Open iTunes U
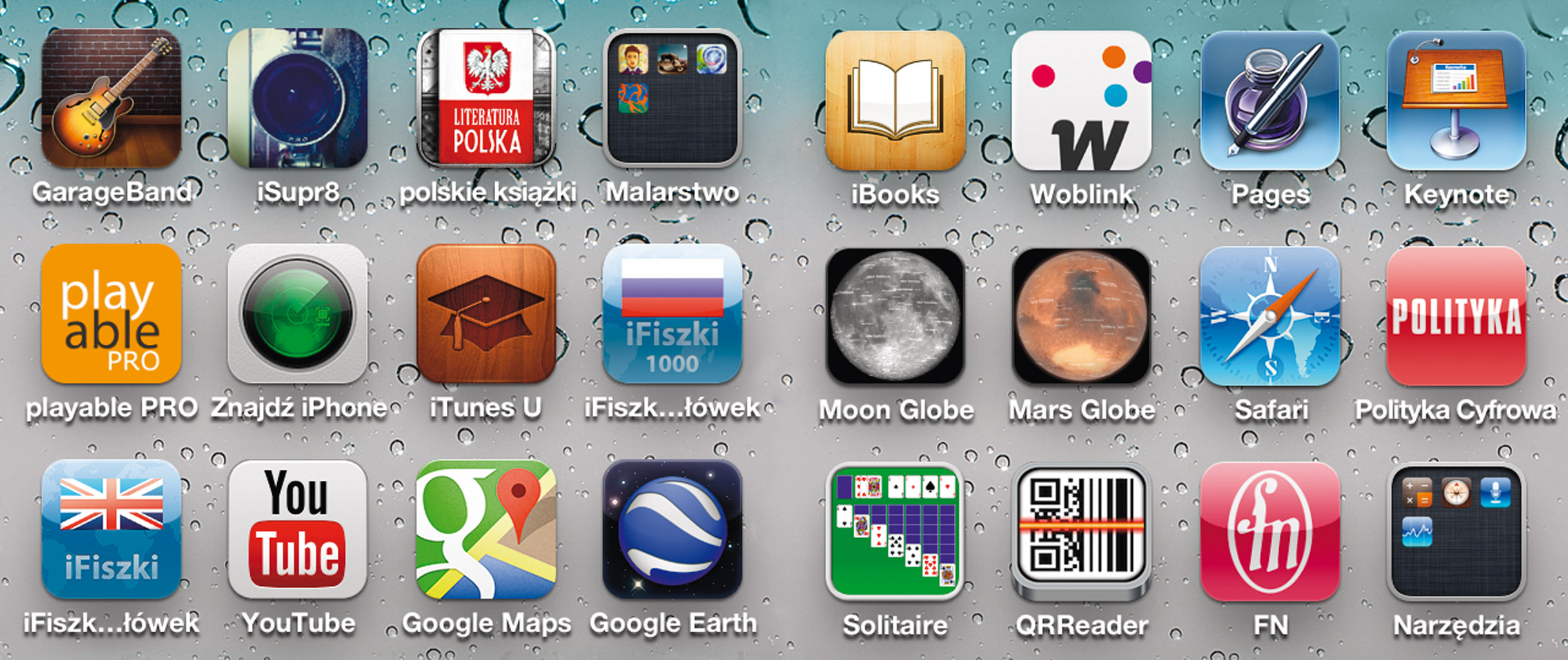Screen dimensions: 1568x660 point(486,314)
